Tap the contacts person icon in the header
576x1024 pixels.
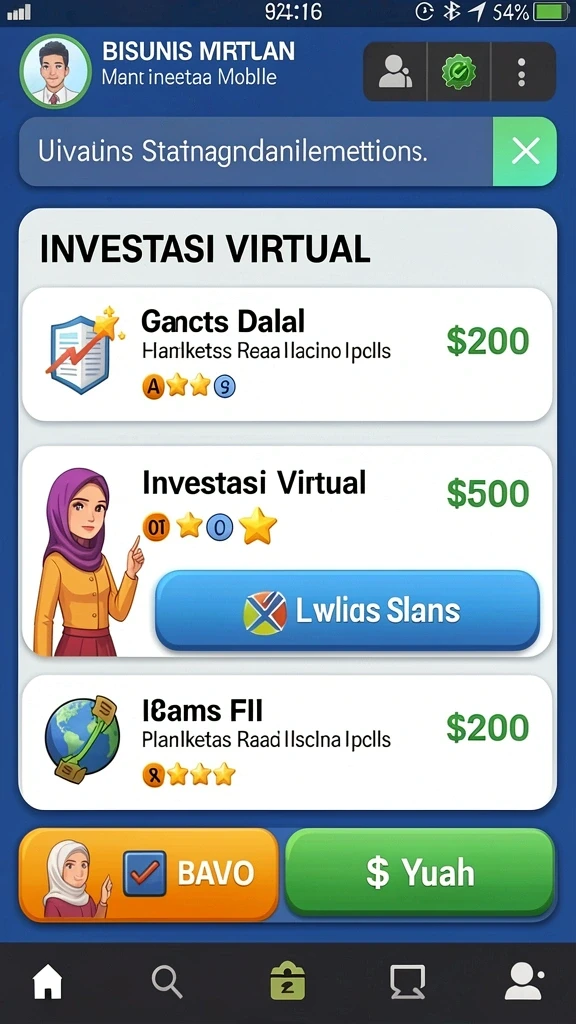click(394, 72)
